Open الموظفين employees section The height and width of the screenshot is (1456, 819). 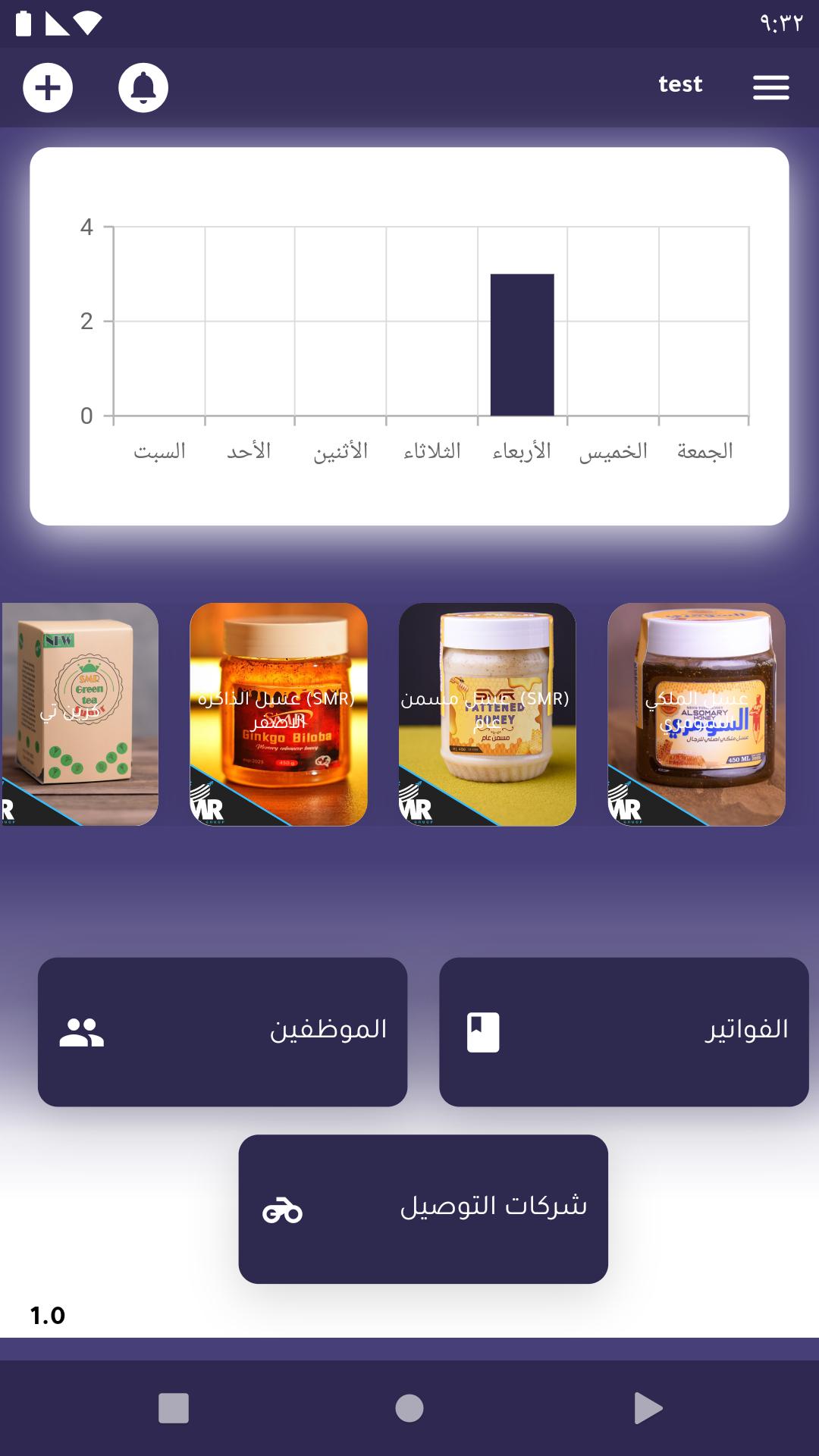tap(222, 1031)
